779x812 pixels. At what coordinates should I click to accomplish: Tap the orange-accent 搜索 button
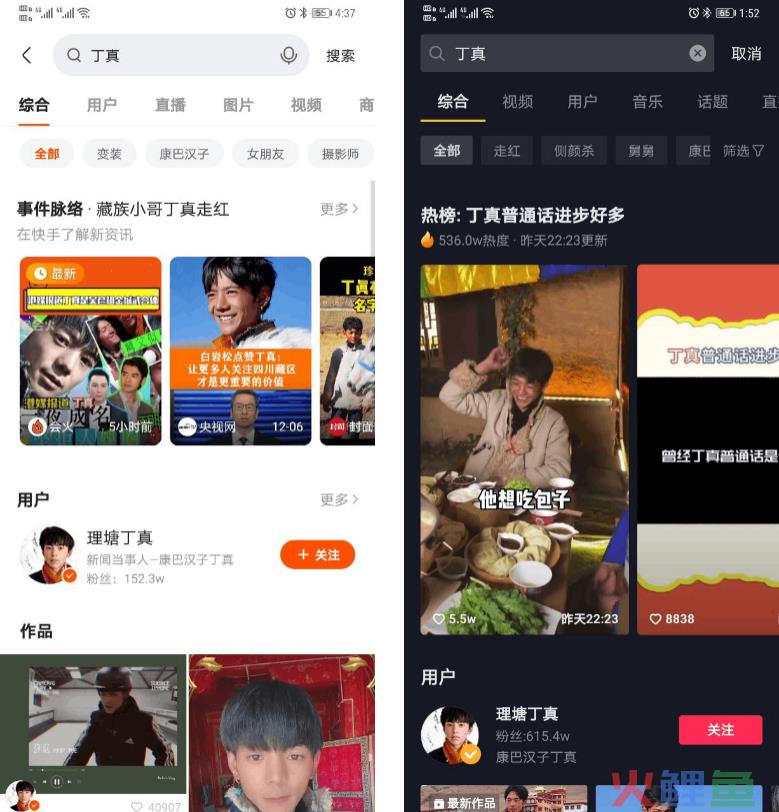click(340, 56)
